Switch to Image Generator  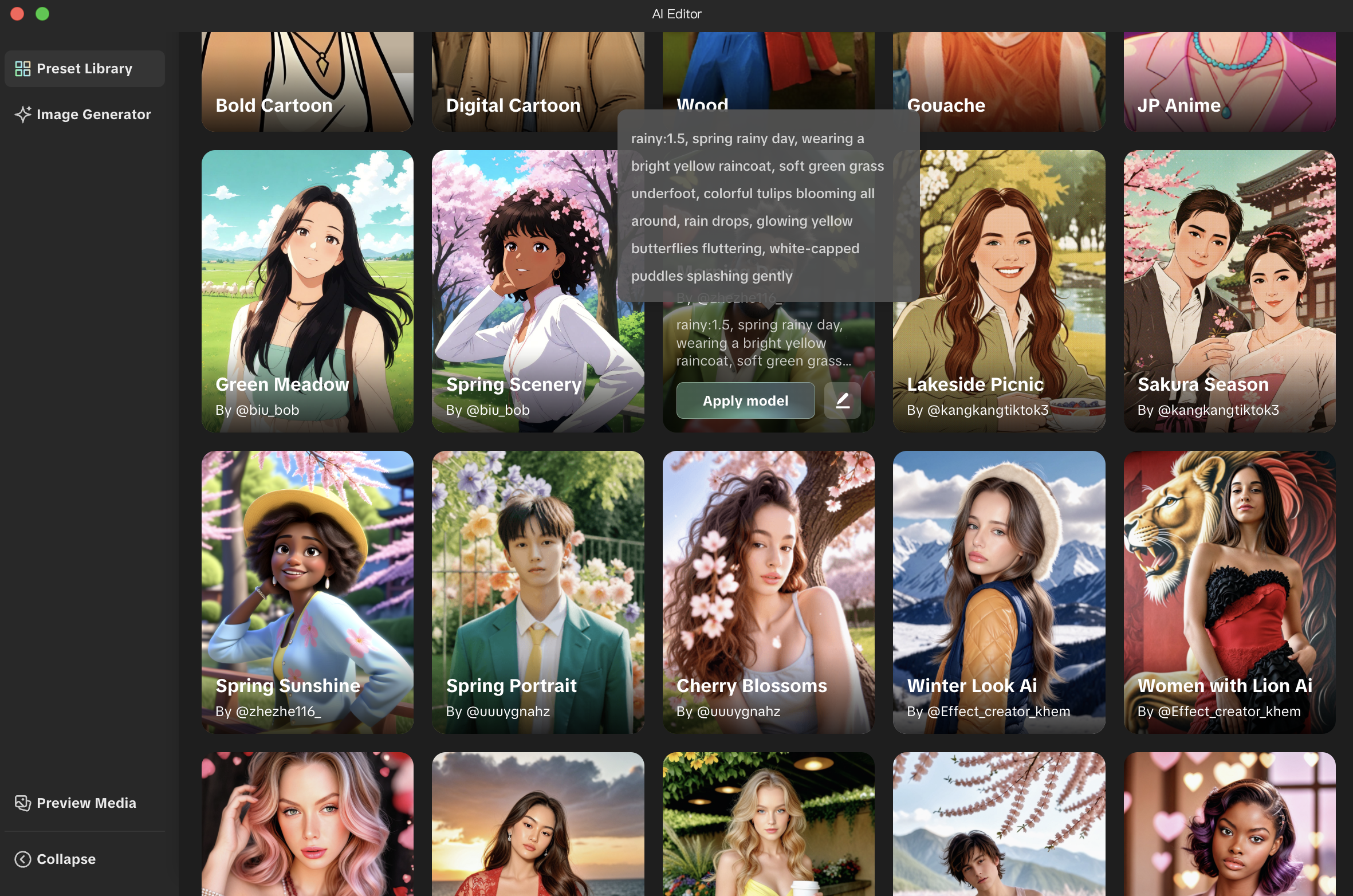point(84,115)
